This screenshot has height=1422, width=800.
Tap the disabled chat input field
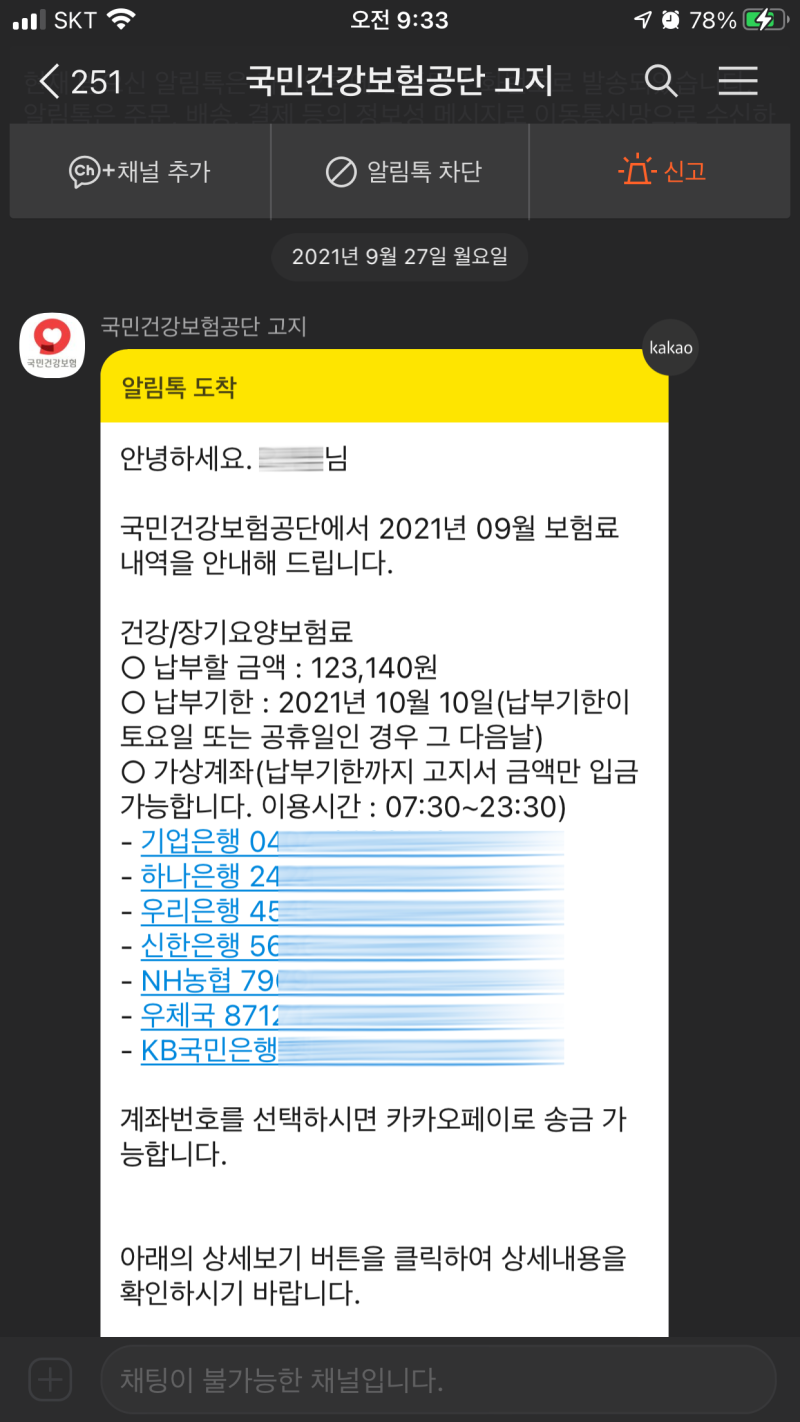[x=400, y=1379]
